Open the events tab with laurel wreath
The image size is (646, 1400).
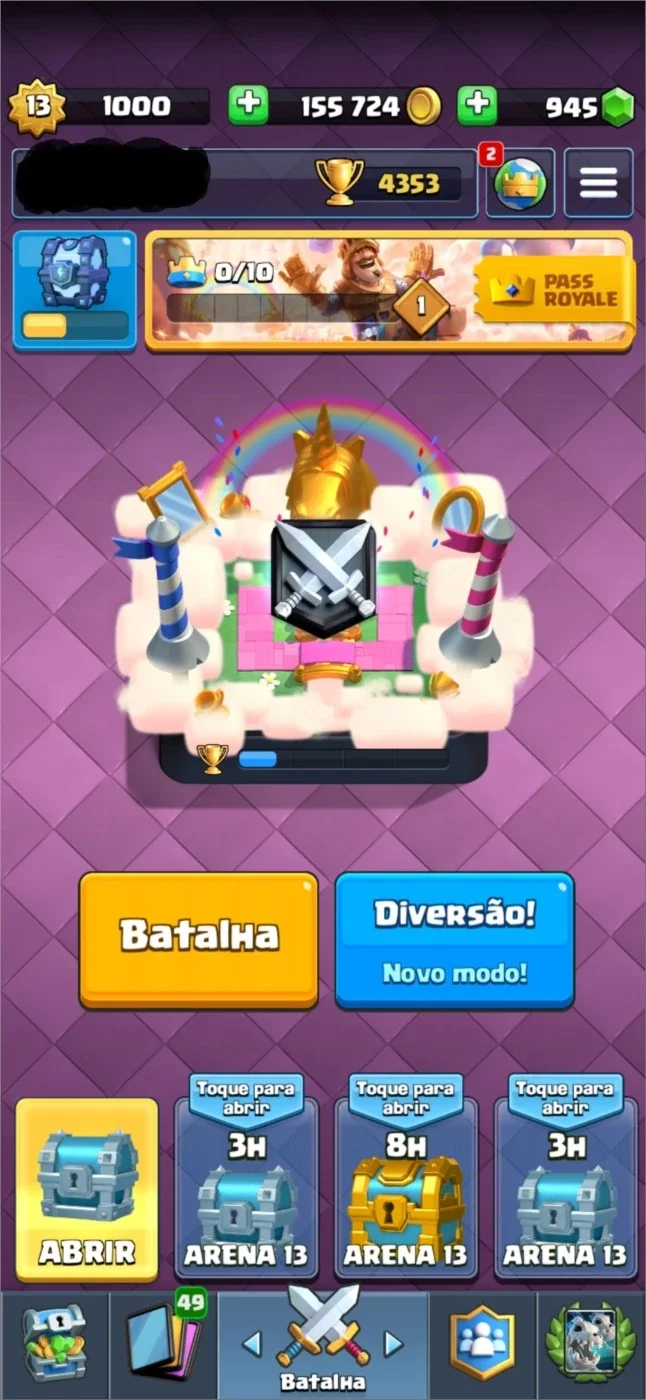[592, 1345]
